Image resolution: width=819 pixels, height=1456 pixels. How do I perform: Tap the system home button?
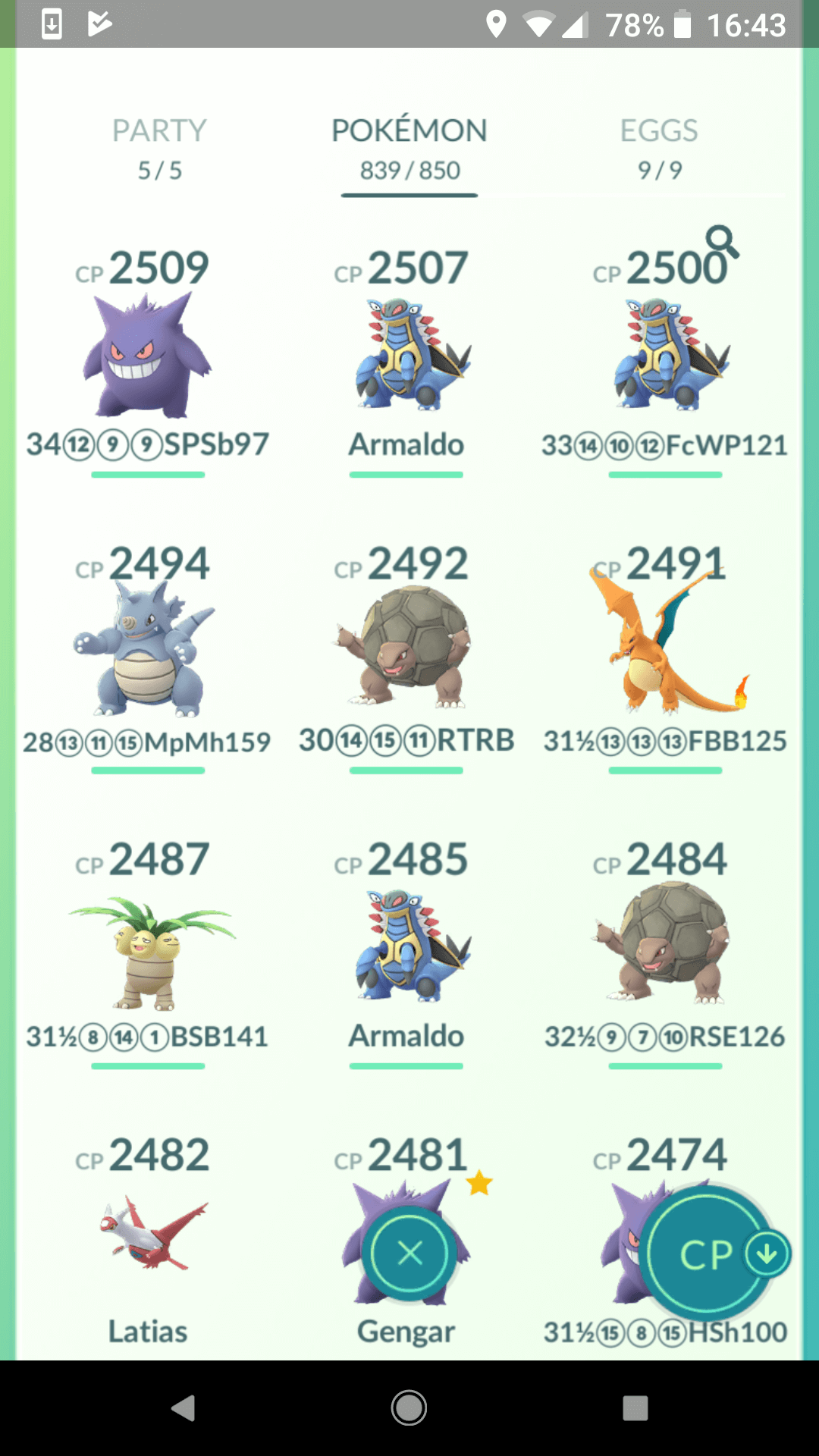point(409,1408)
